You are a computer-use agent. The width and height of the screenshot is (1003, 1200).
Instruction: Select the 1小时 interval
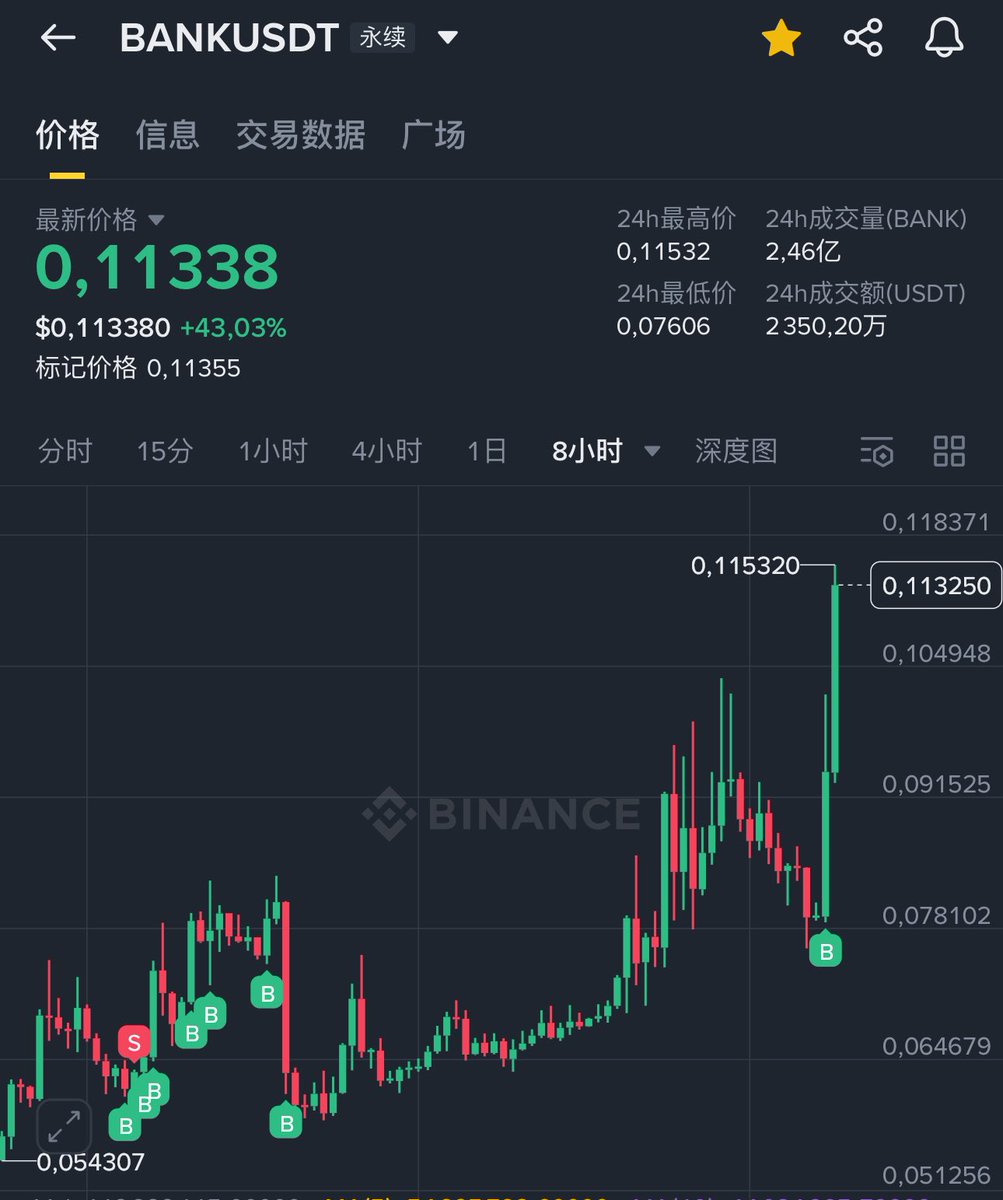coord(272,451)
